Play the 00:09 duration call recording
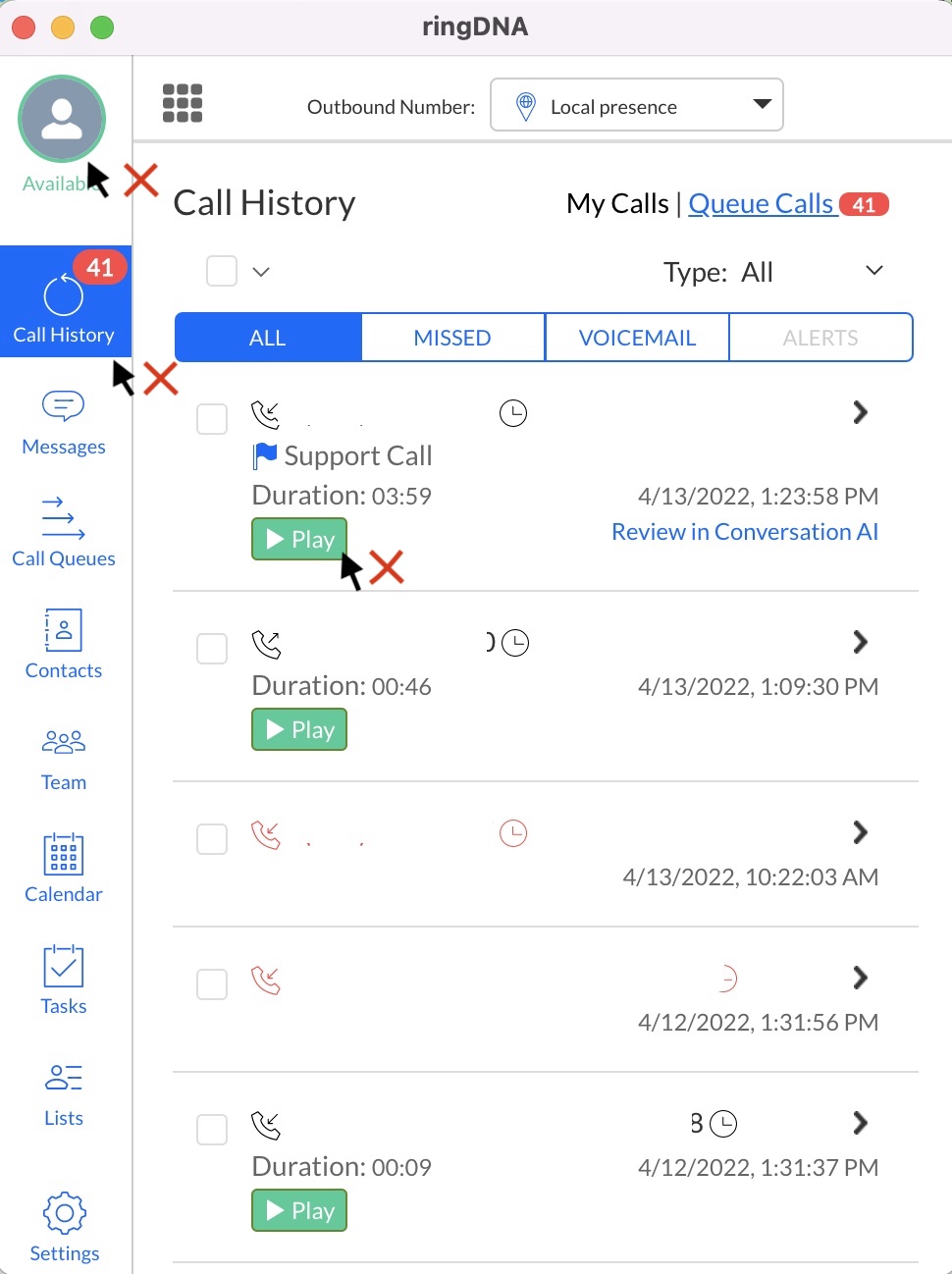 (299, 1210)
